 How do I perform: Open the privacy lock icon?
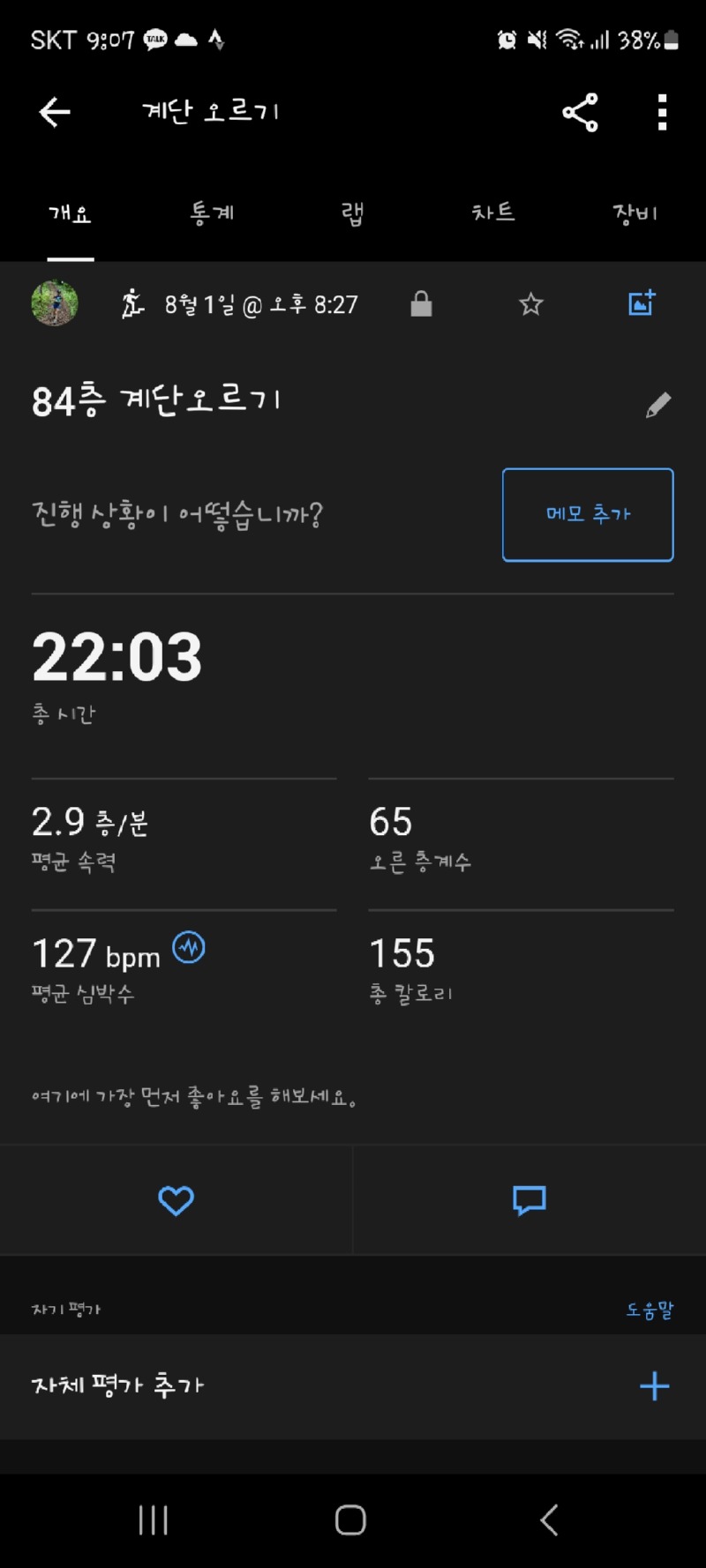point(421,304)
